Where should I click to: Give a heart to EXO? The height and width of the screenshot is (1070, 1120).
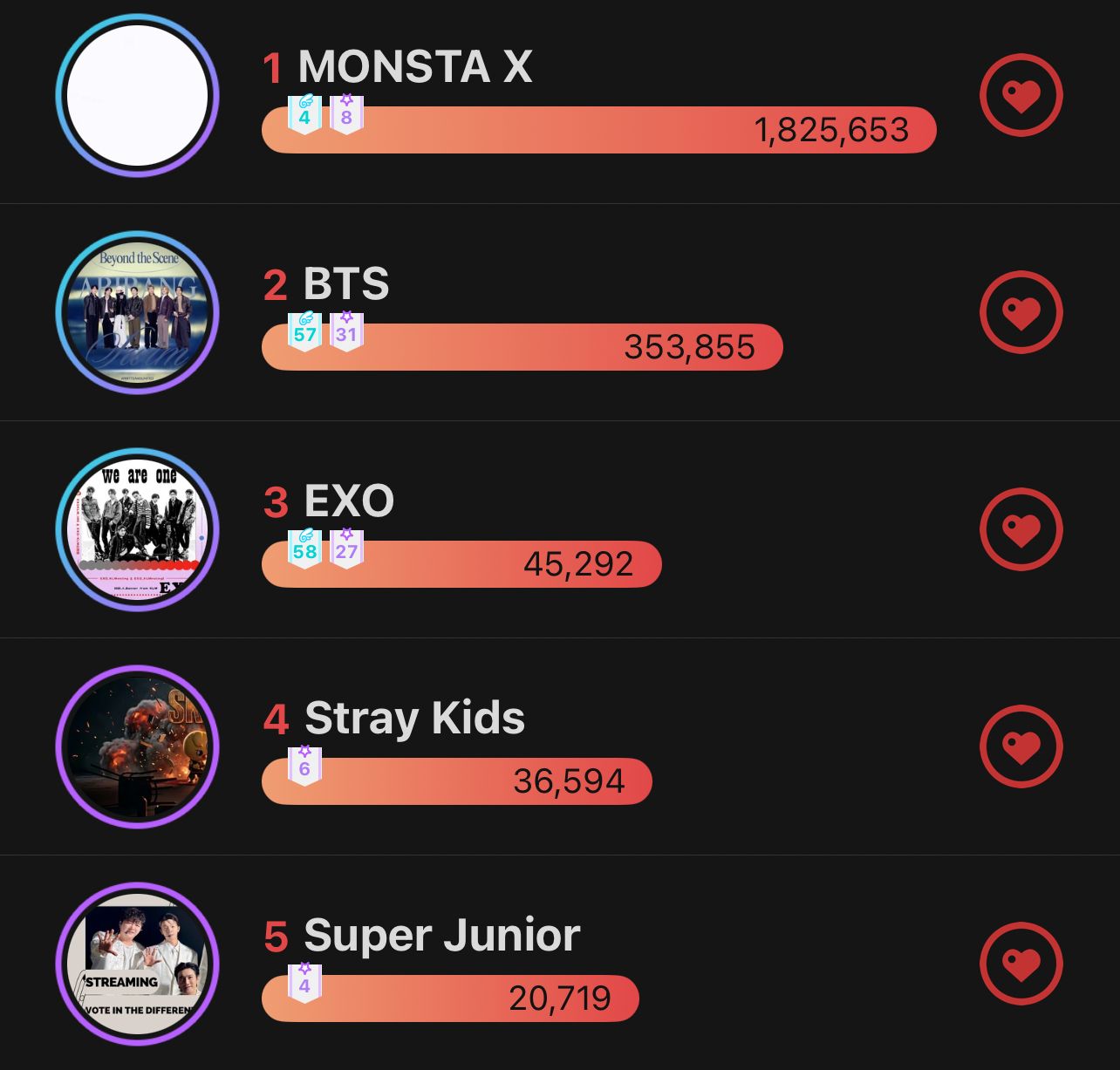[x=1021, y=529]
